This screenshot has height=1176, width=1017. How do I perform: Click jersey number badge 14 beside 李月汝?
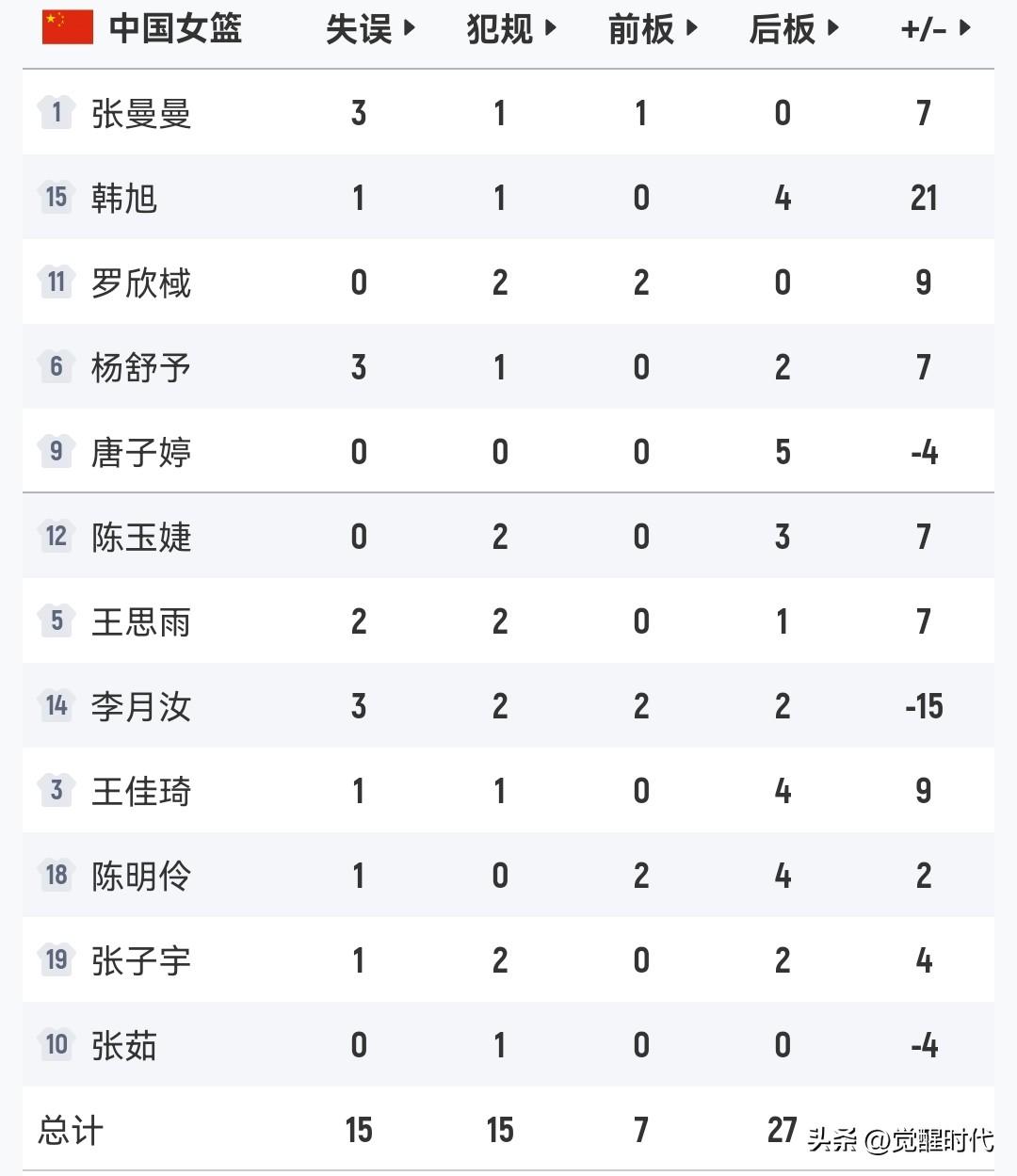[x=55, y=706]
